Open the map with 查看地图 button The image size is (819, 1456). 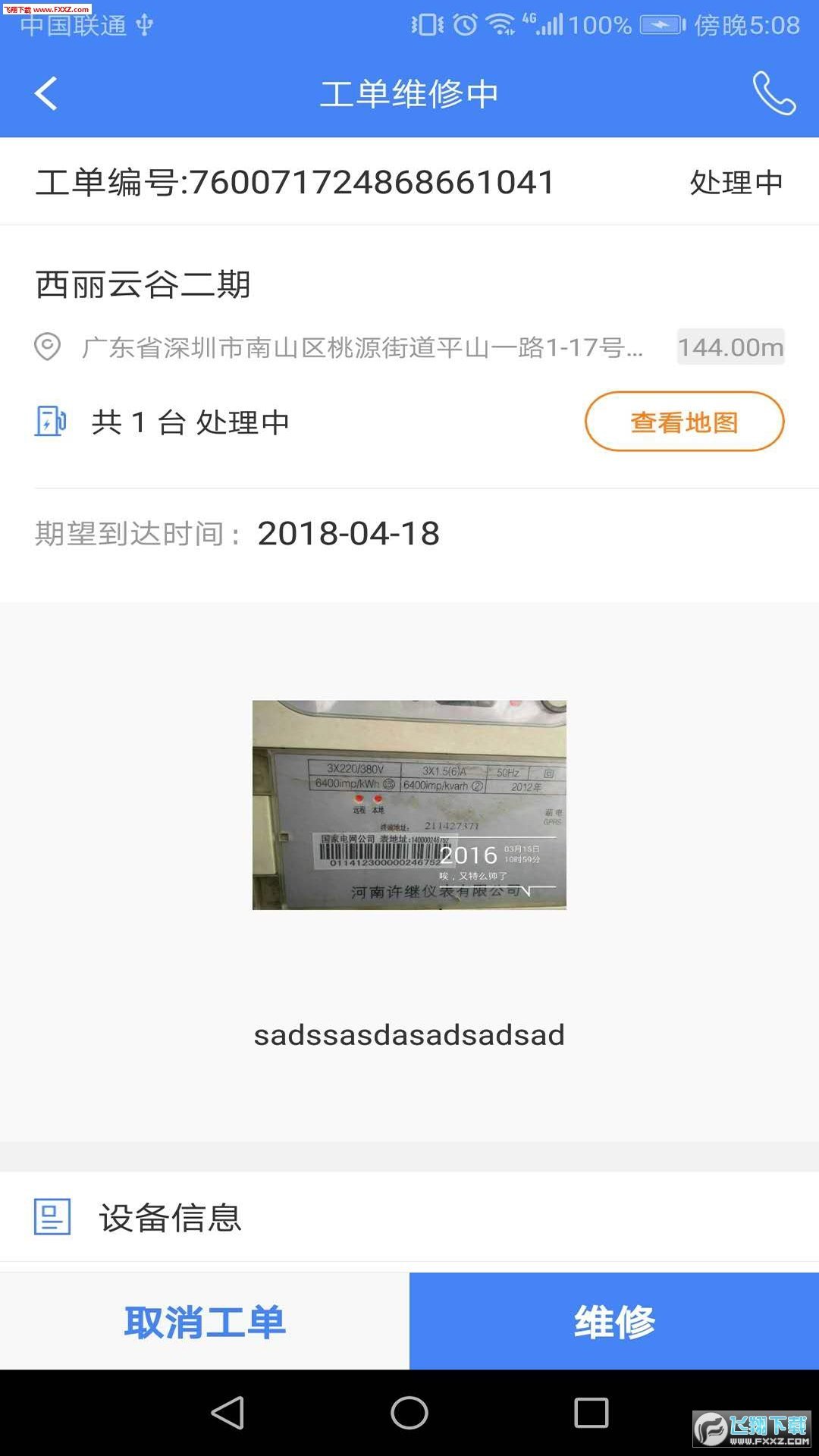[x=683, y=423]
